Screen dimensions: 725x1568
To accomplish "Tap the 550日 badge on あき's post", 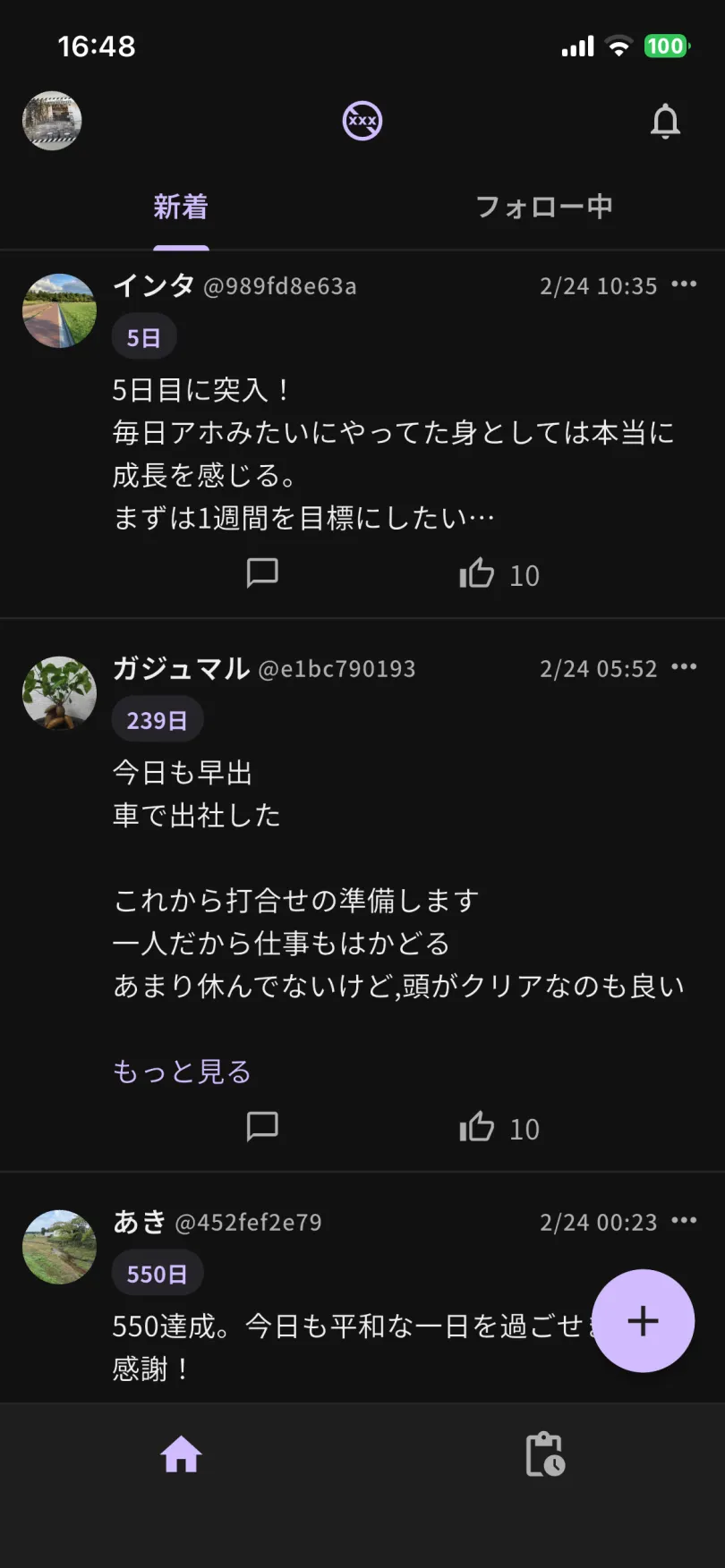I will [x=157, y=1272].
